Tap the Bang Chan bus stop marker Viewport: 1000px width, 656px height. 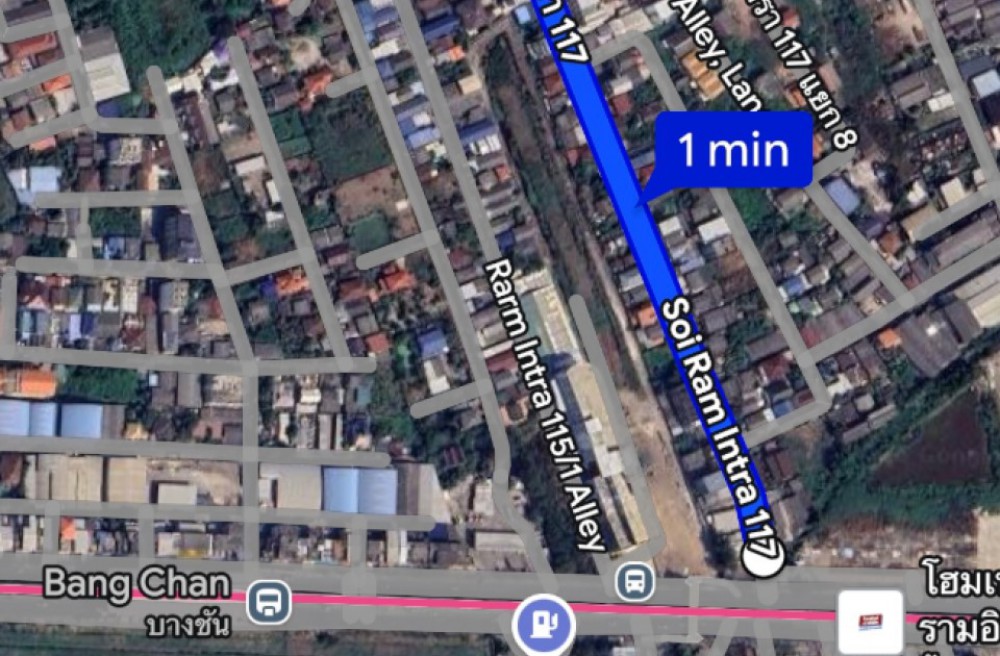click(x=269, y=602)
